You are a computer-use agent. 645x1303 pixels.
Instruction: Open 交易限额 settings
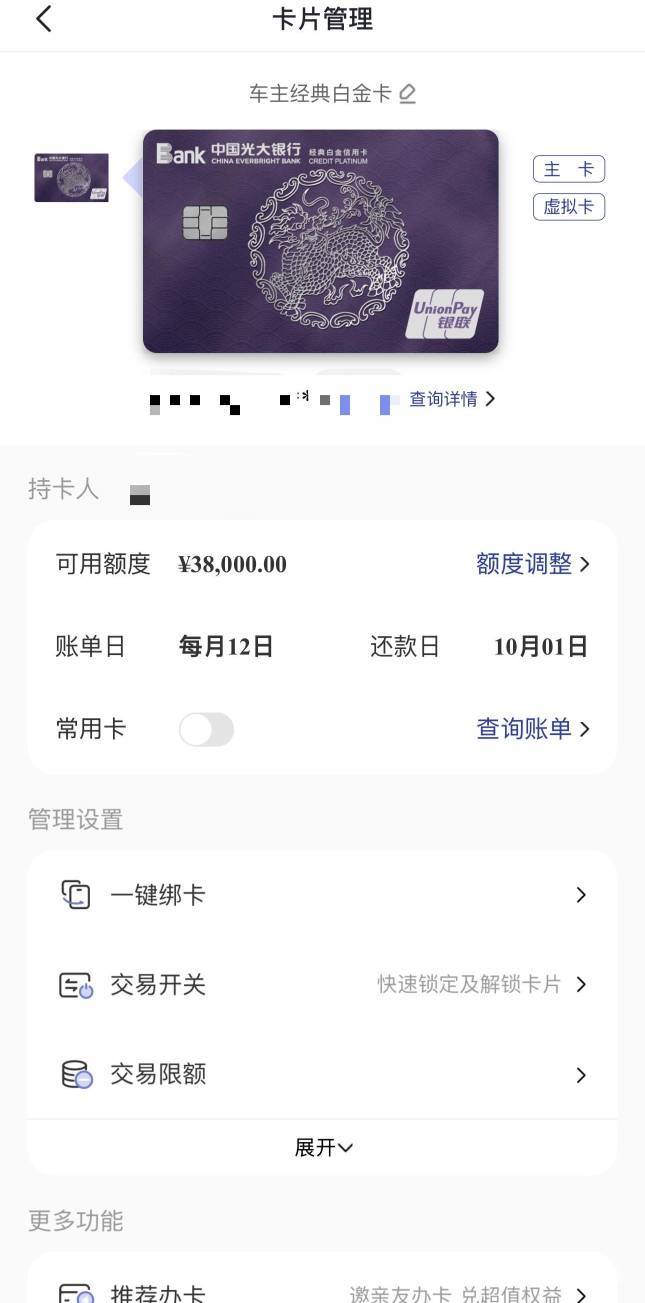(322, 1075)
